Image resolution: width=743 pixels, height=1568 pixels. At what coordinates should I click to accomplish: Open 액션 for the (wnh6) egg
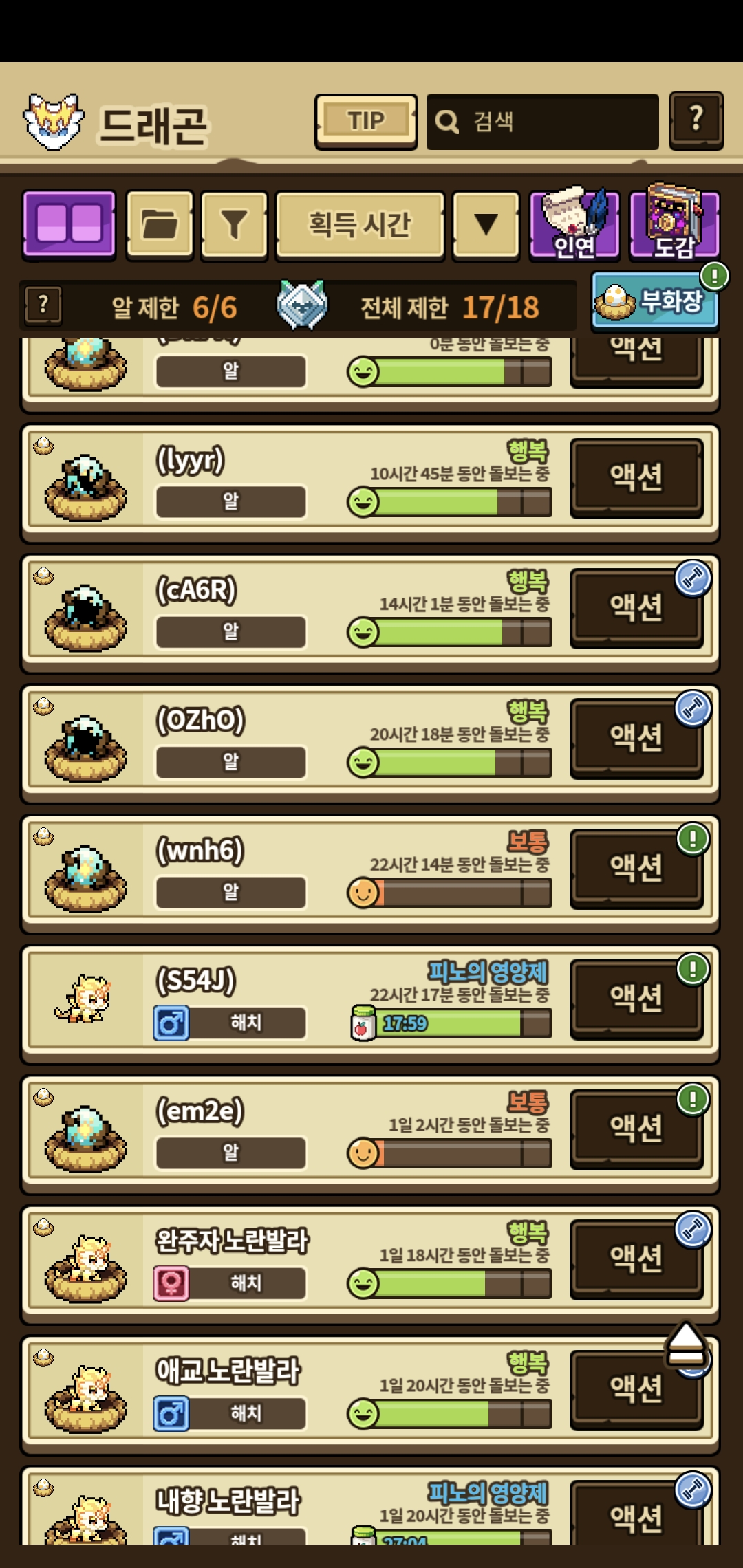coord(636,868)
